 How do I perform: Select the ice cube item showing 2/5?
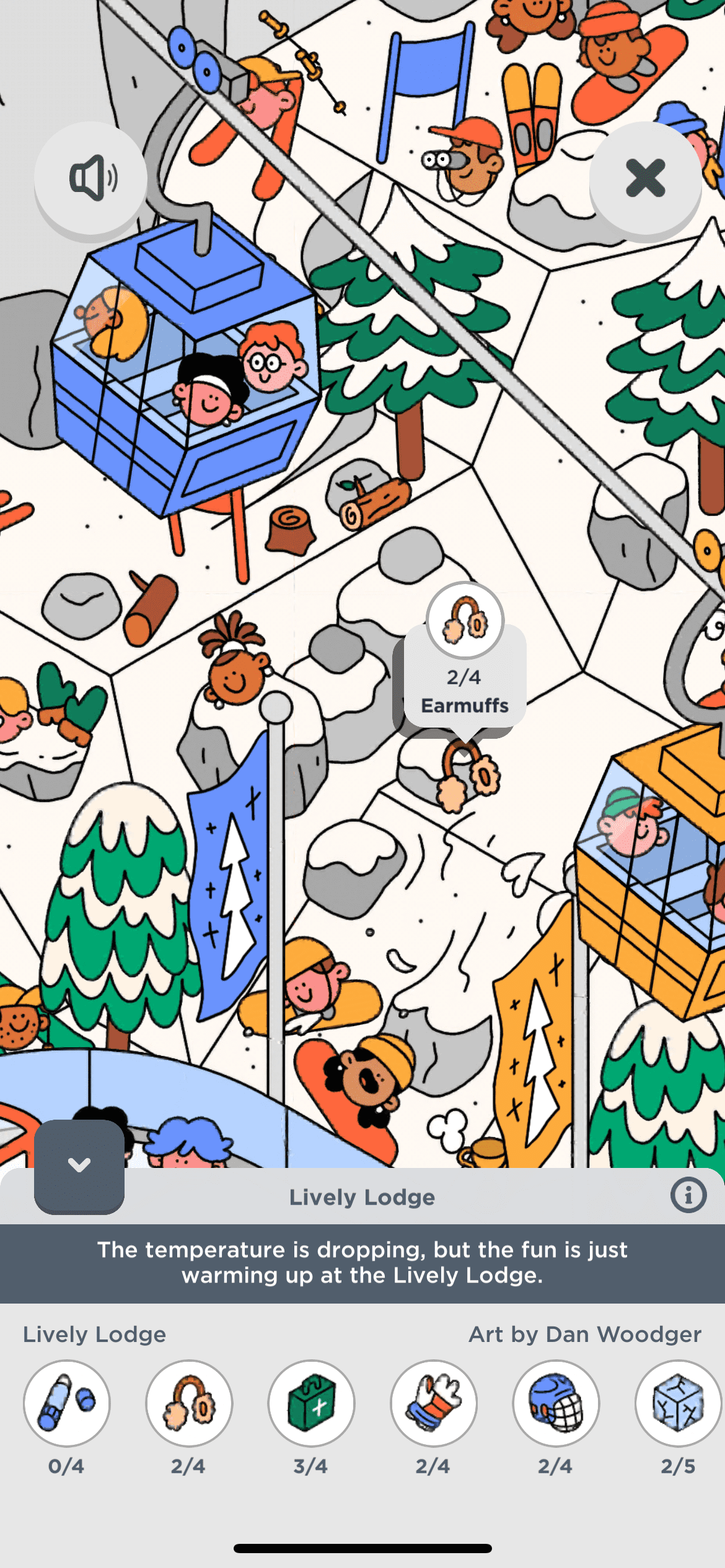[677, 1403]
